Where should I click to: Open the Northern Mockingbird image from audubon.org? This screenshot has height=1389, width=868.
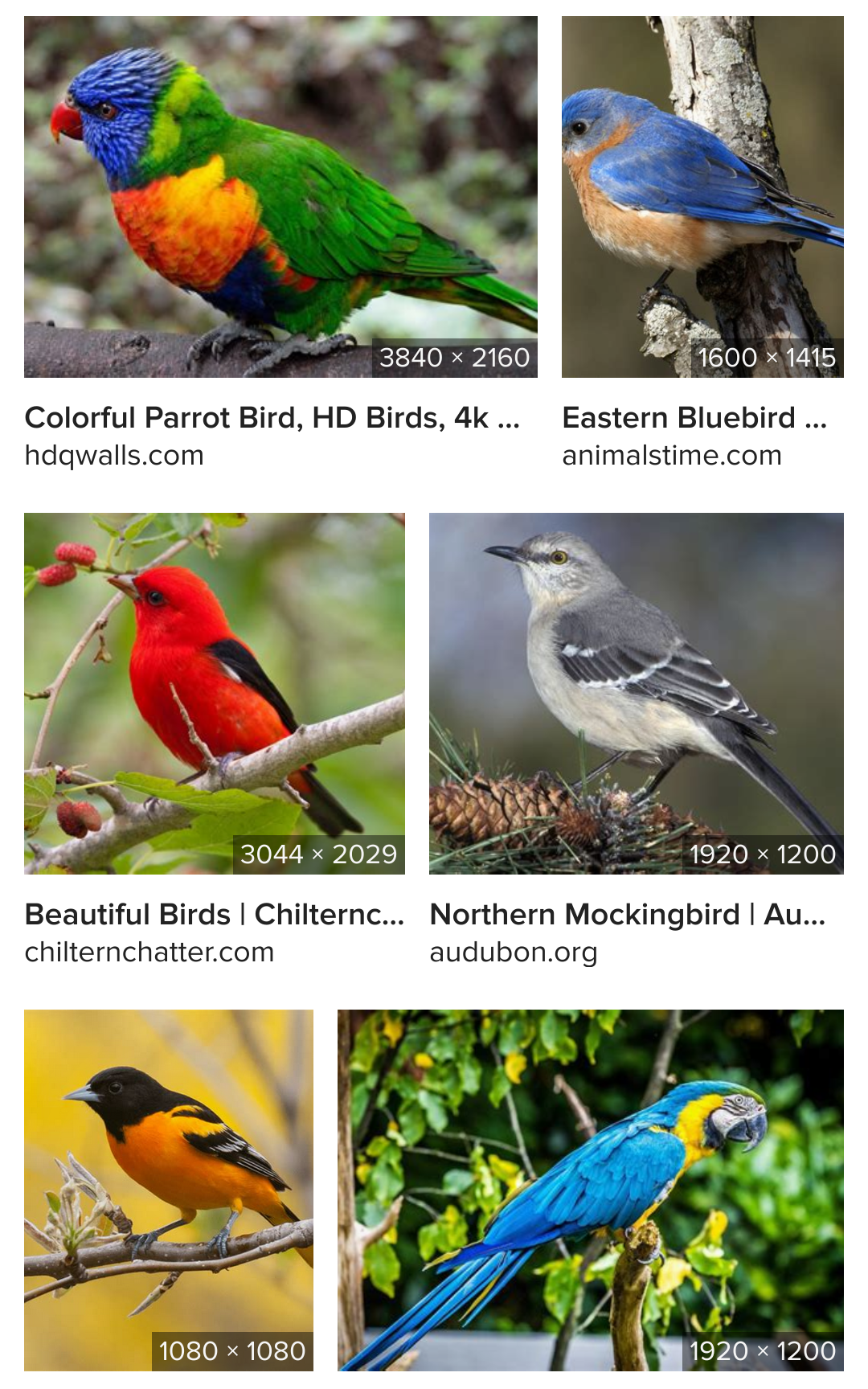click(x=636, y=693)
